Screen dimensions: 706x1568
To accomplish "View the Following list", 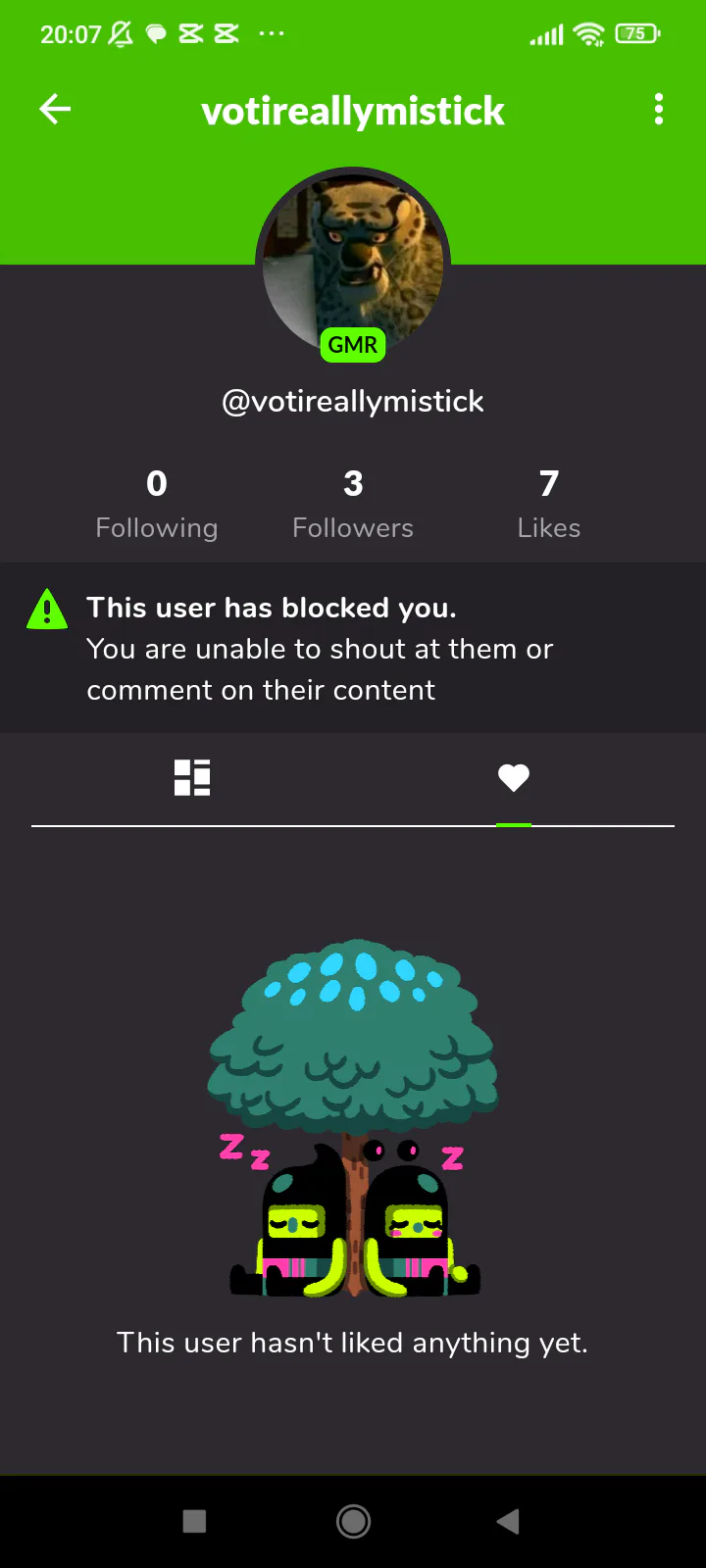I will (157, 504).
